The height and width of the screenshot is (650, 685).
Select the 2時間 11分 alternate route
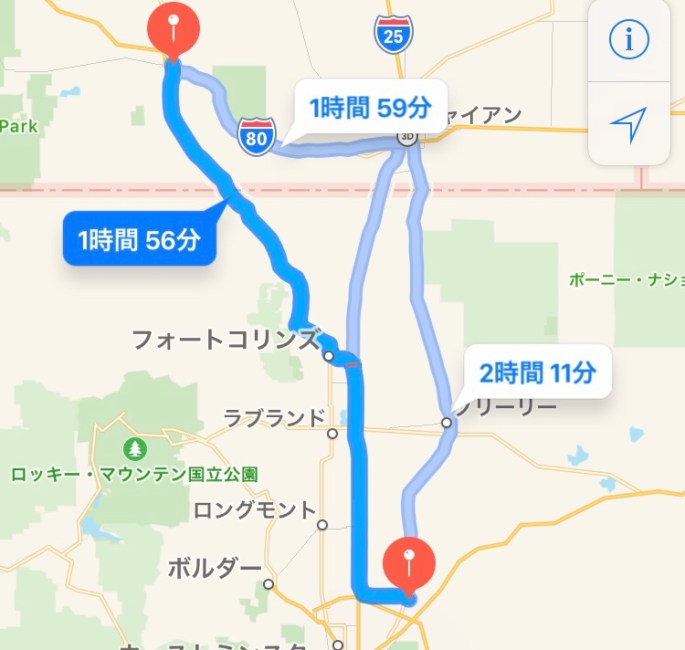tap(537, 374)
